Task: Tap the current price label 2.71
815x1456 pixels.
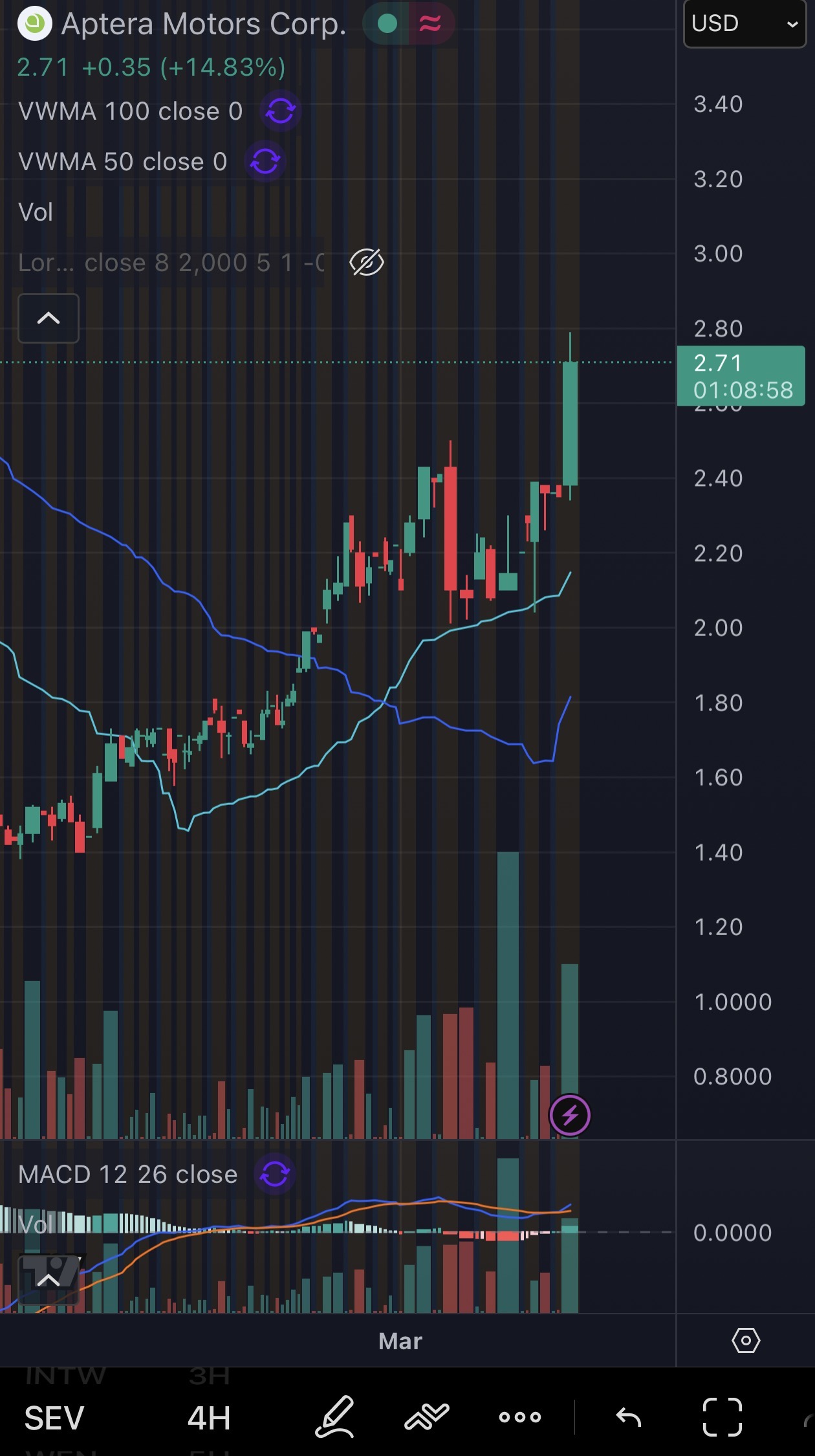Action: (741, 376)
